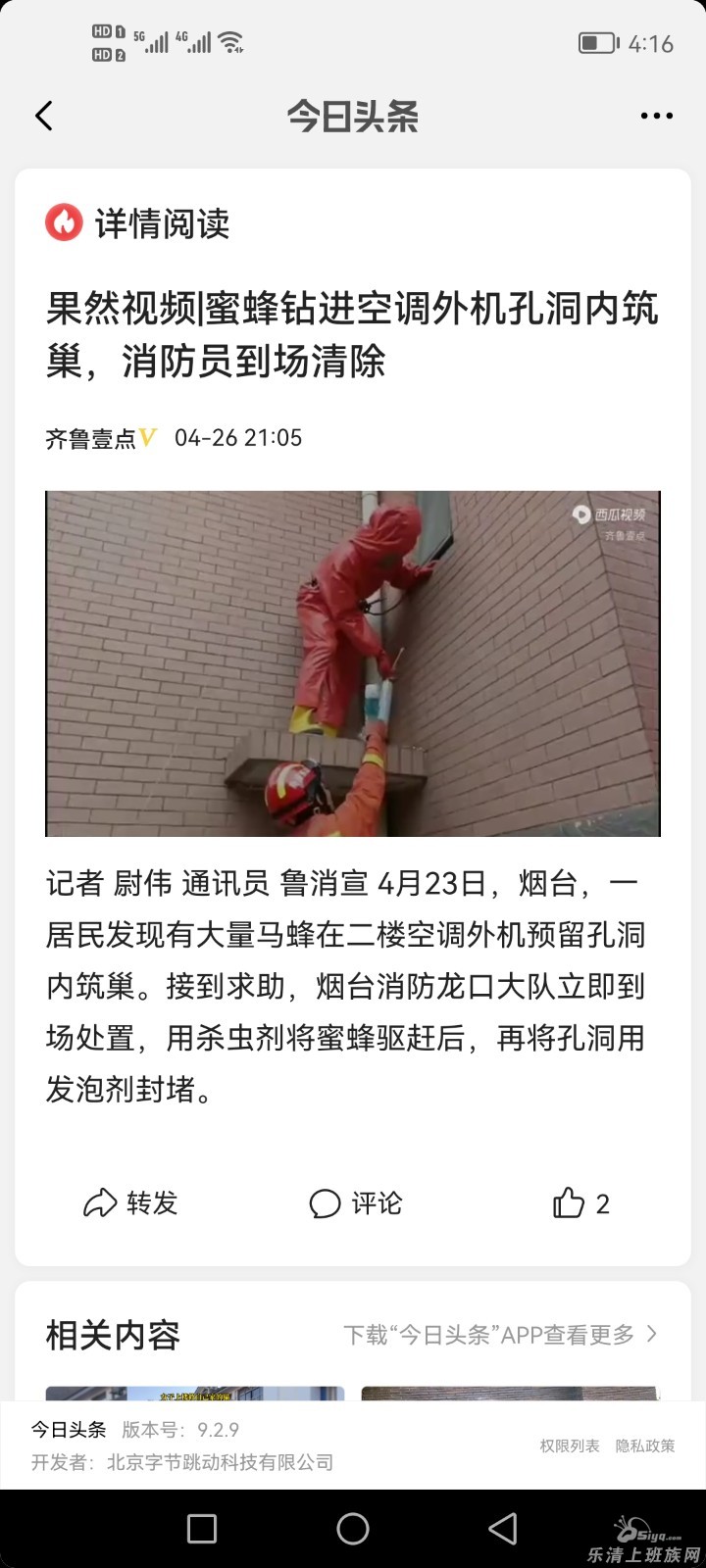706x1568 pixels.
Task: View 权限列表 permissions list
Action: tap(569, 1445)
